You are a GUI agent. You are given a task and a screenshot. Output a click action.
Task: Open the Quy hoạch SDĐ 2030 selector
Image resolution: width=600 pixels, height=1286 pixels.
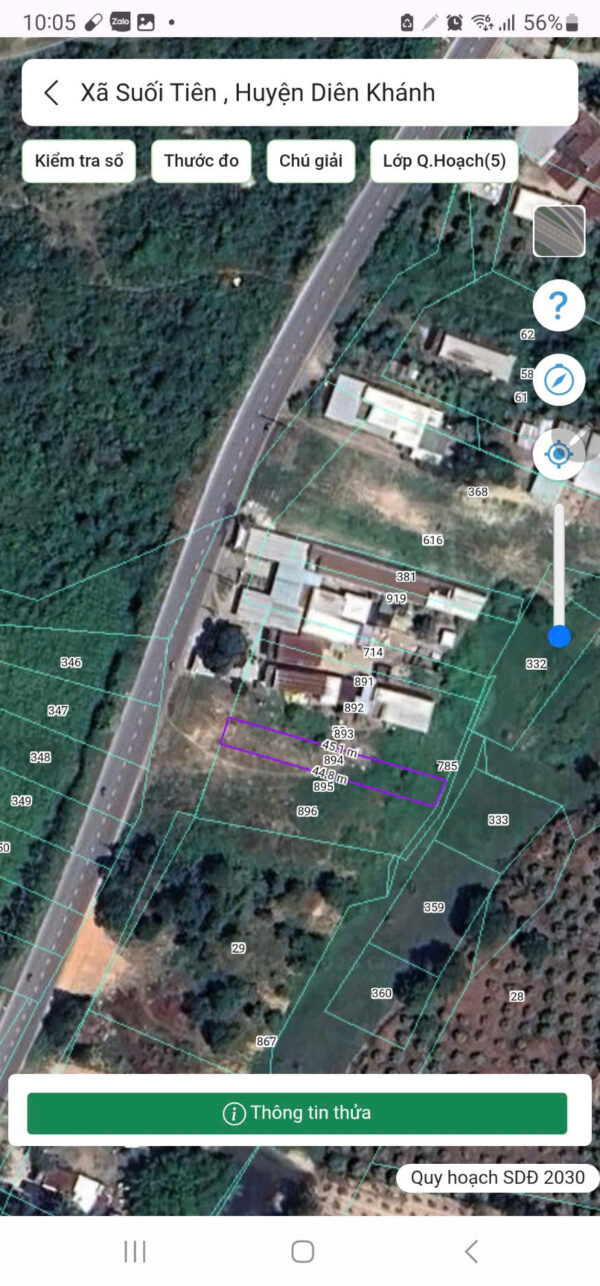coord(497,1178)
